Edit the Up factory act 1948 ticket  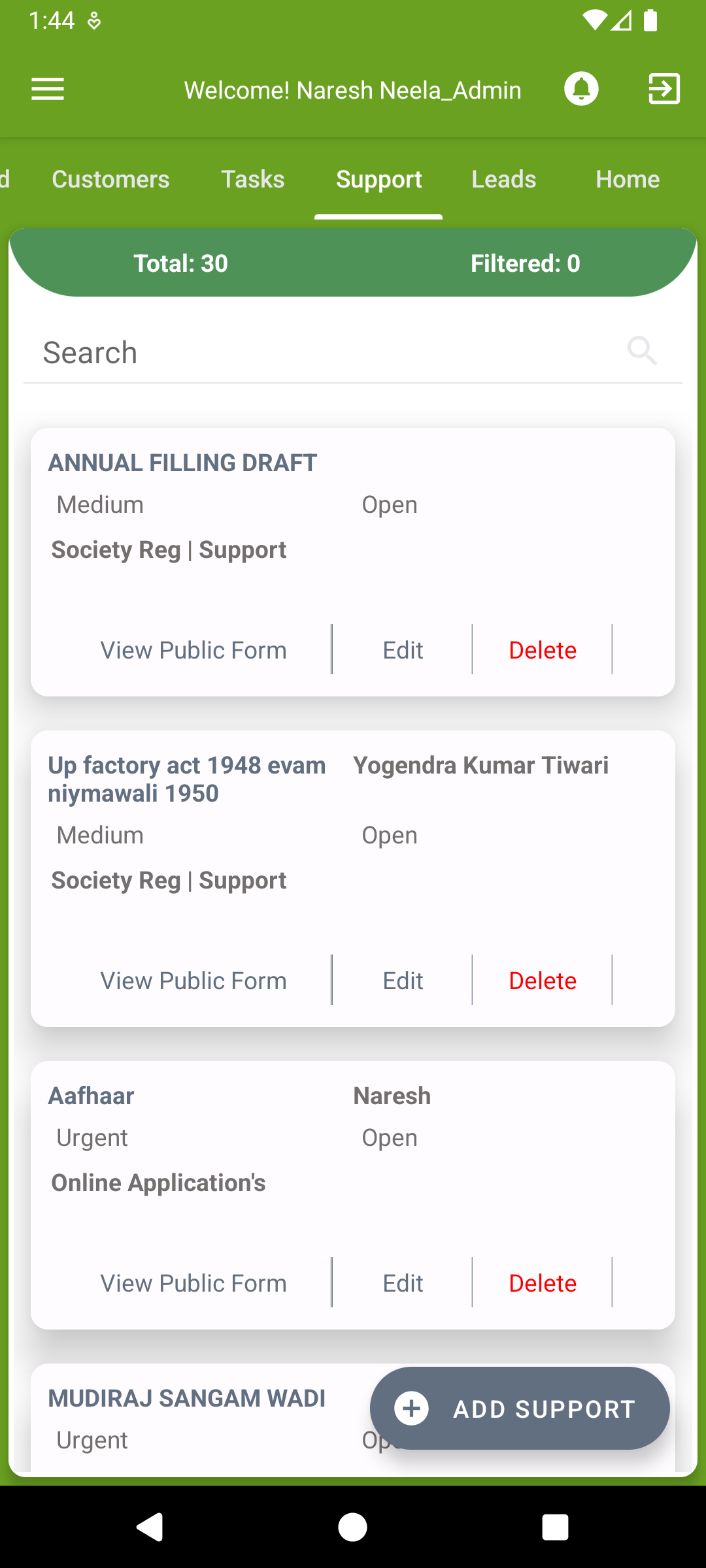click(x=403, y=980)
